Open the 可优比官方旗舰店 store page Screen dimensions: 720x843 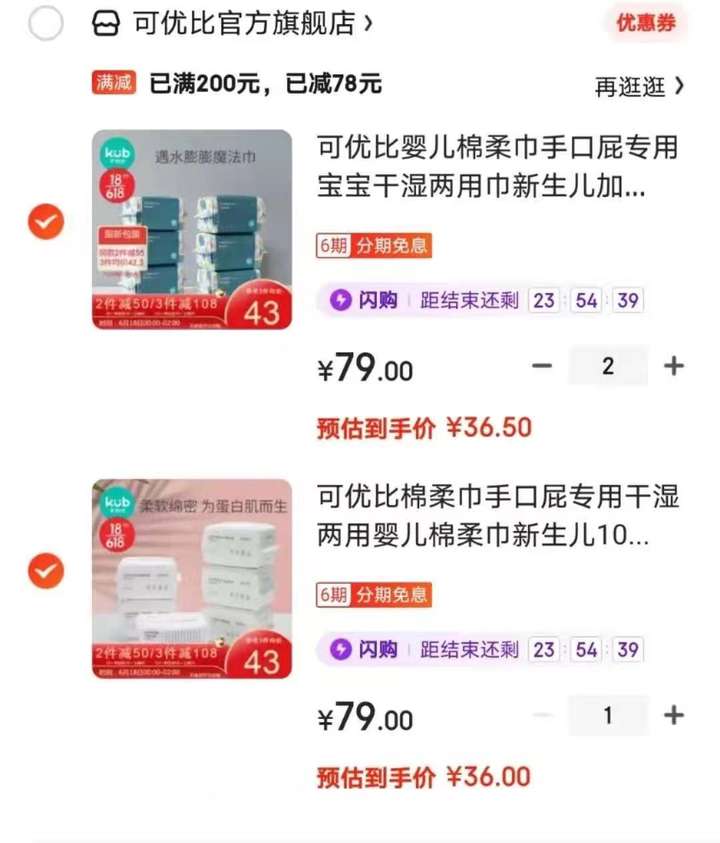coord(235,23)
